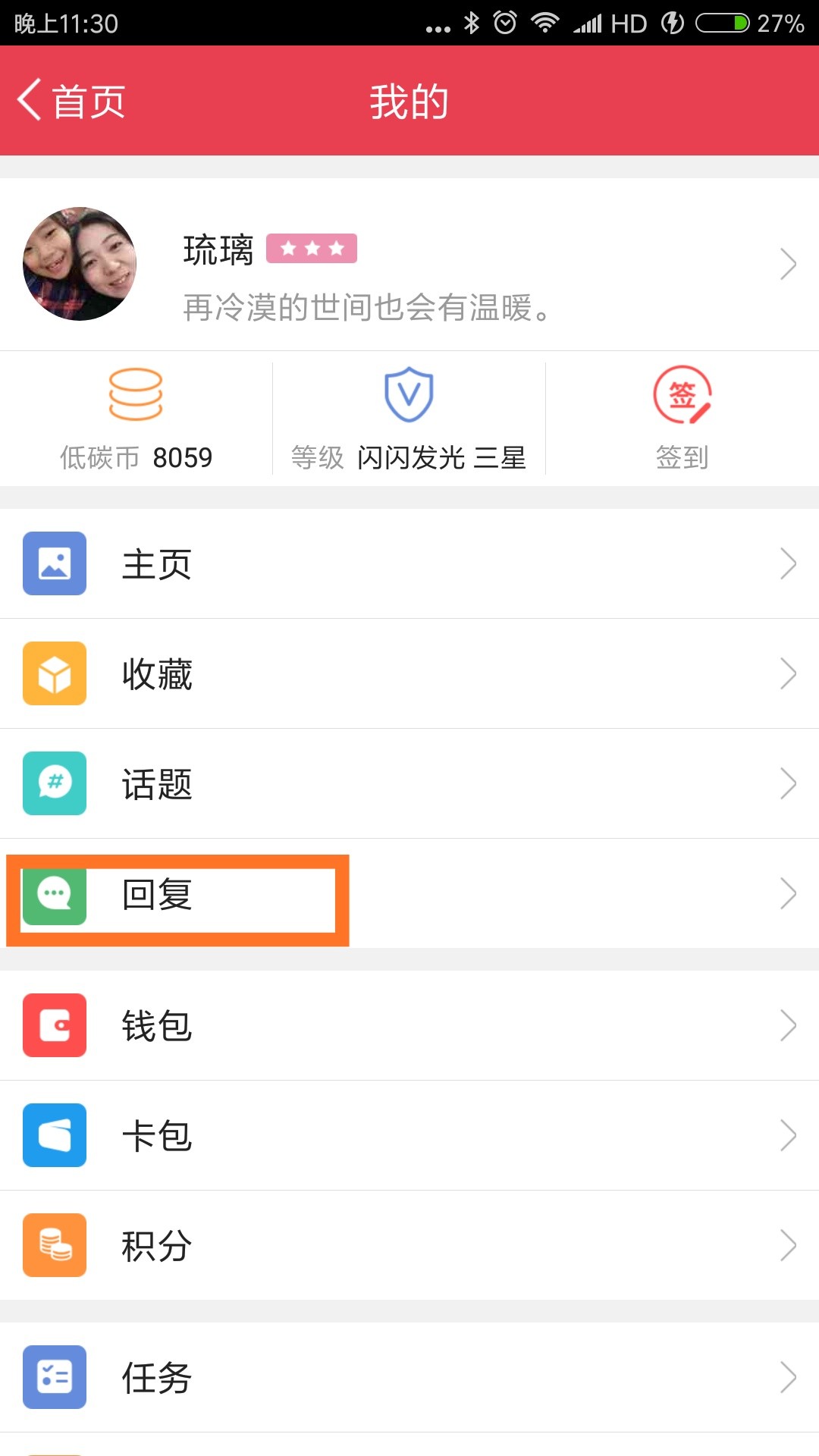Open the 等级 闪闪发光 三星 level info

[409, 419]
